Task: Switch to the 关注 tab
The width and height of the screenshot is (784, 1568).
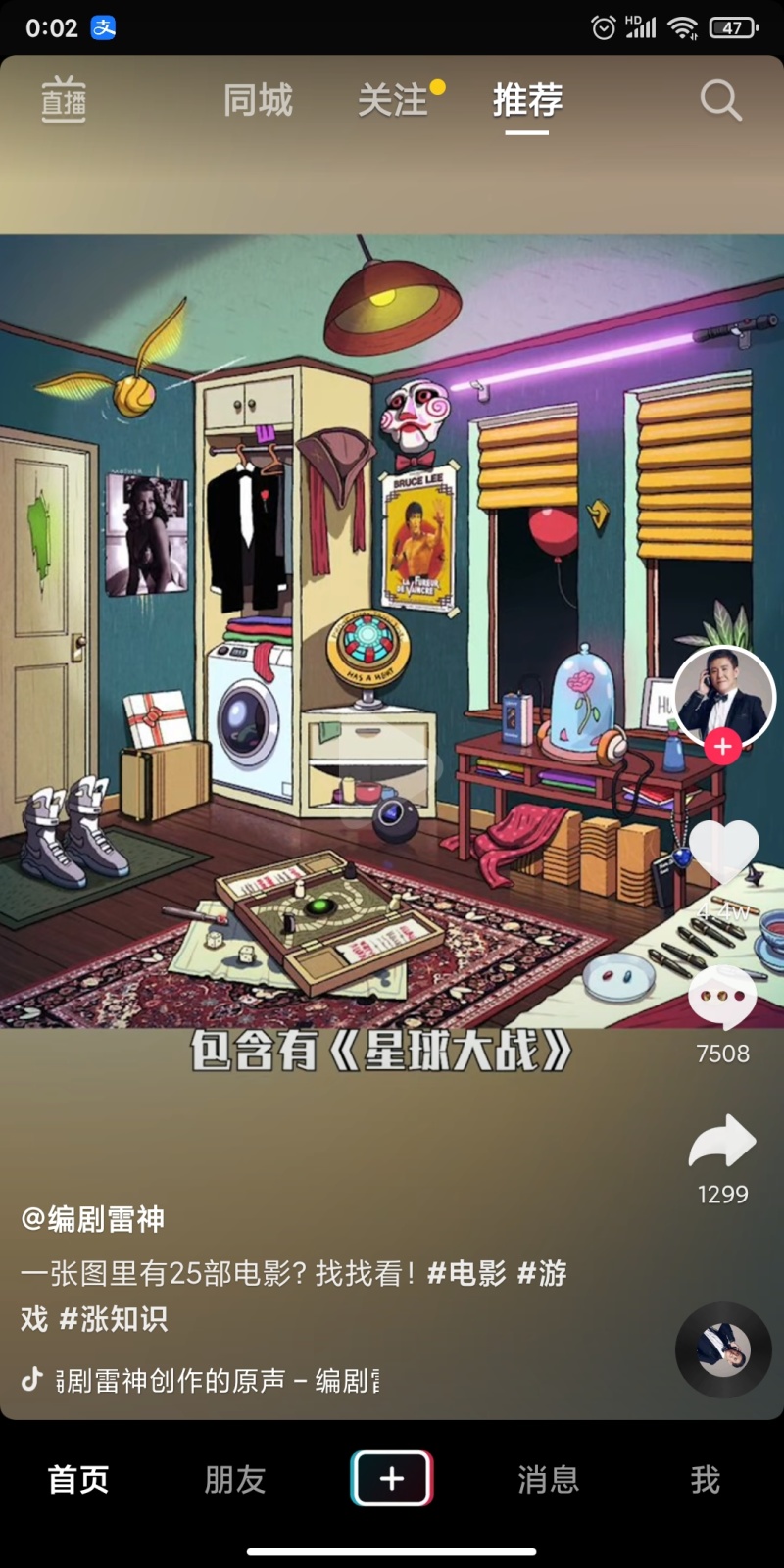Action: click(393, 100)
